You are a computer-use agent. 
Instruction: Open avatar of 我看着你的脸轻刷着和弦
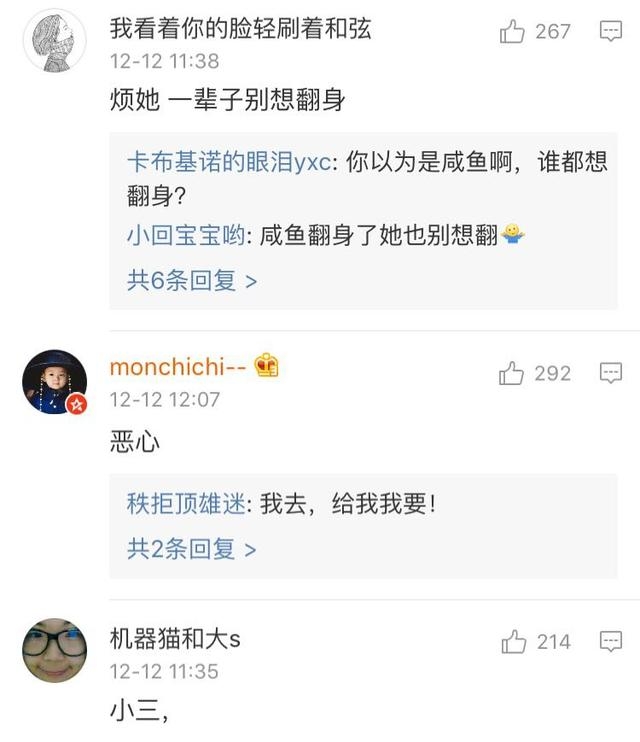54,39
